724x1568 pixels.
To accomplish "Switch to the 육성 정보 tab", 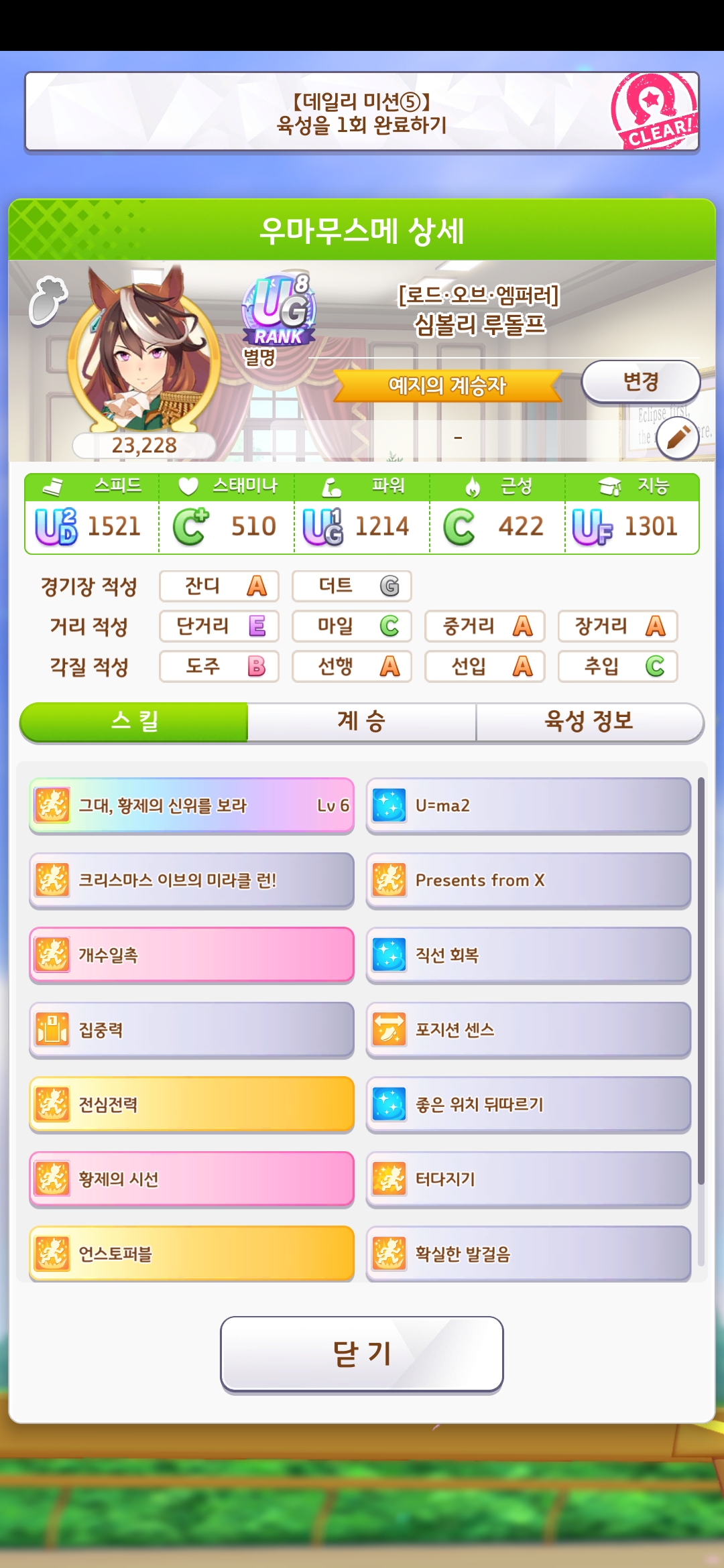I will (x=589, y=722).
